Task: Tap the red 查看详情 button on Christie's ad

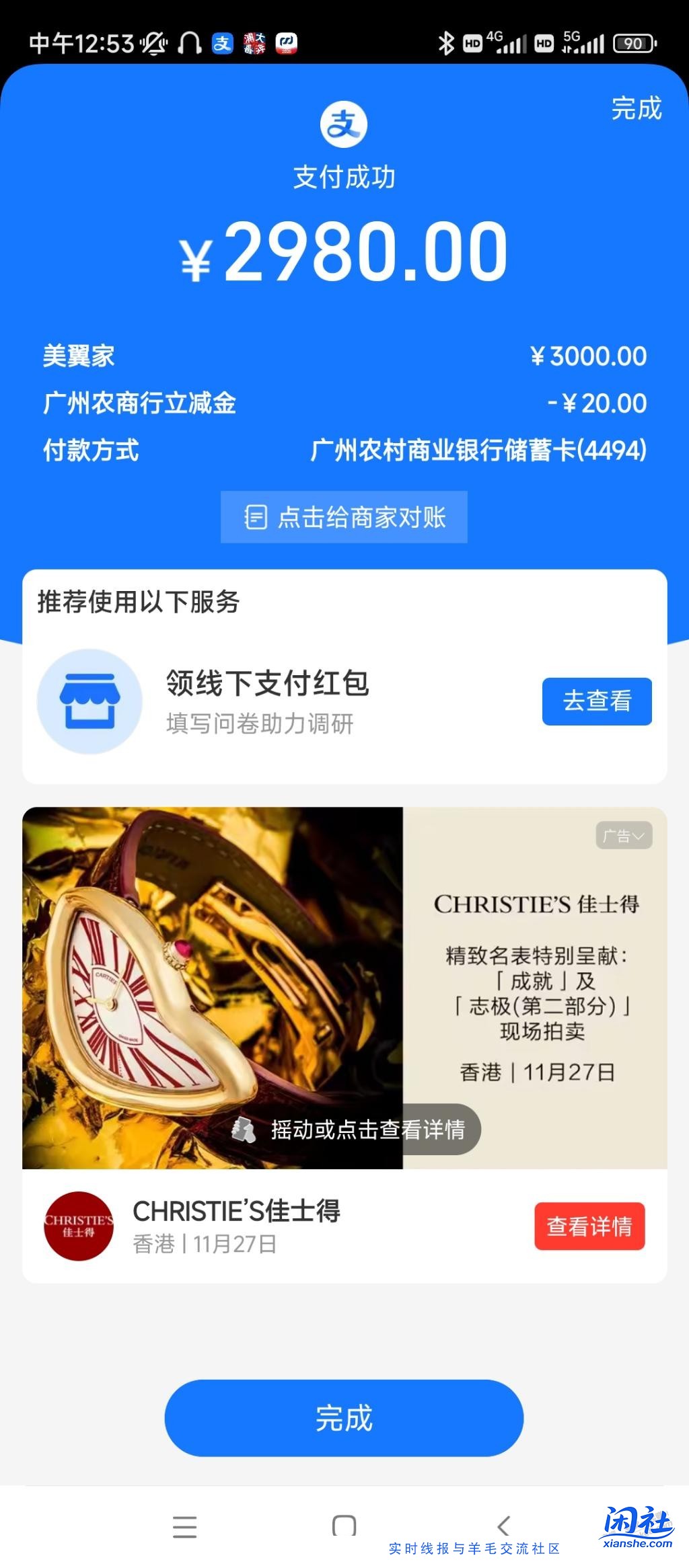Action: coord(589,1226)
